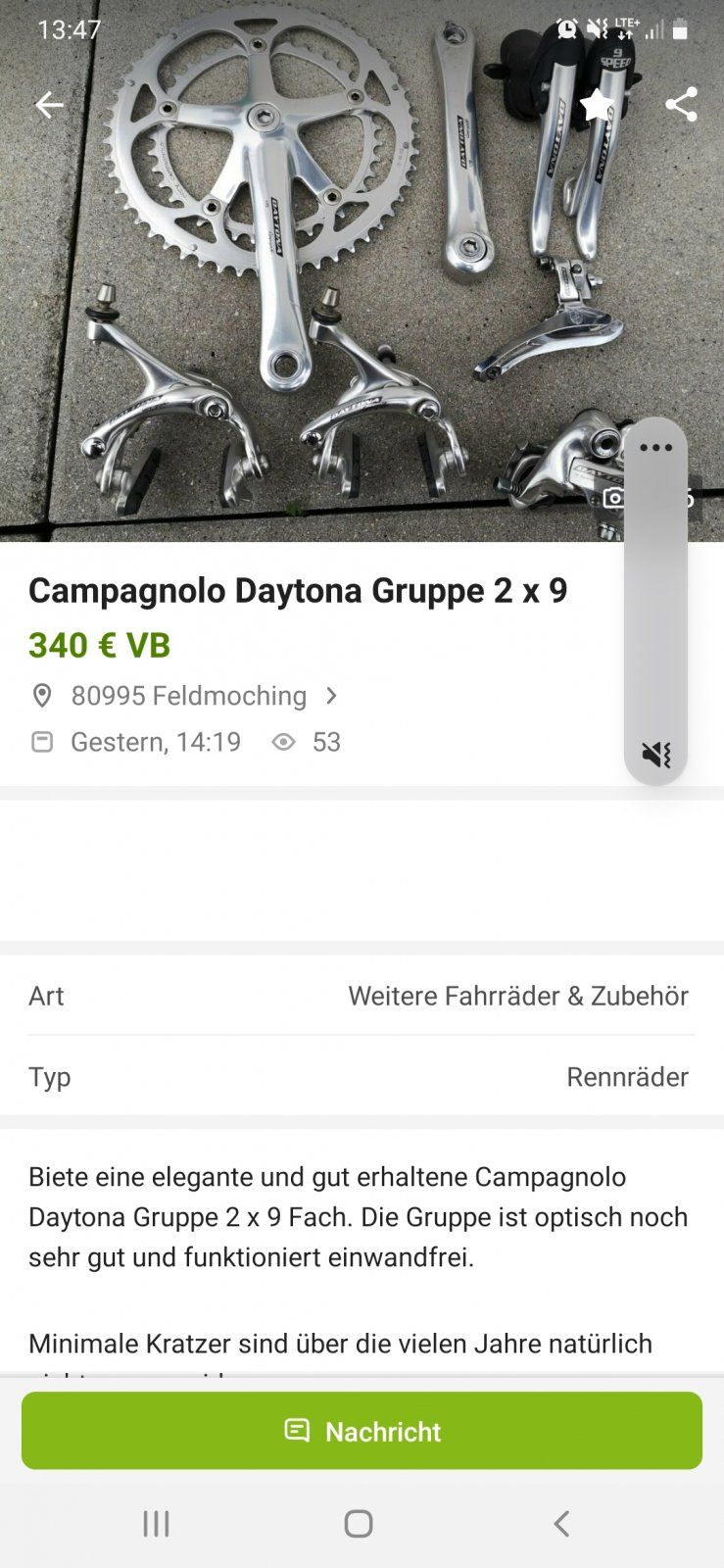This screenshot has width=724, height=1568.
Task: Tap the Android back navigation arrow
Action: pos(560,1524)
